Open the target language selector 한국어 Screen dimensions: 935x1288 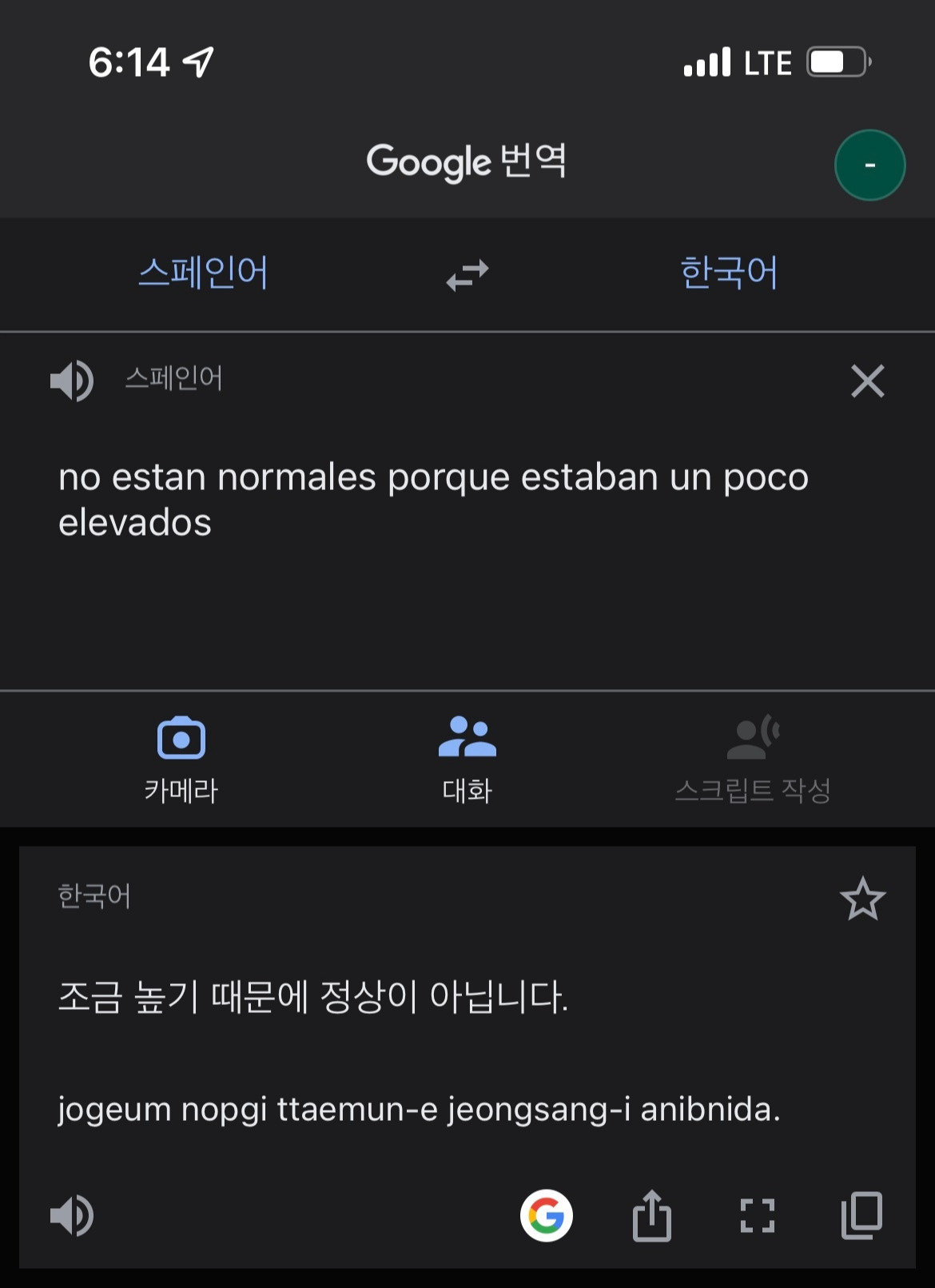tap(730, 273)
